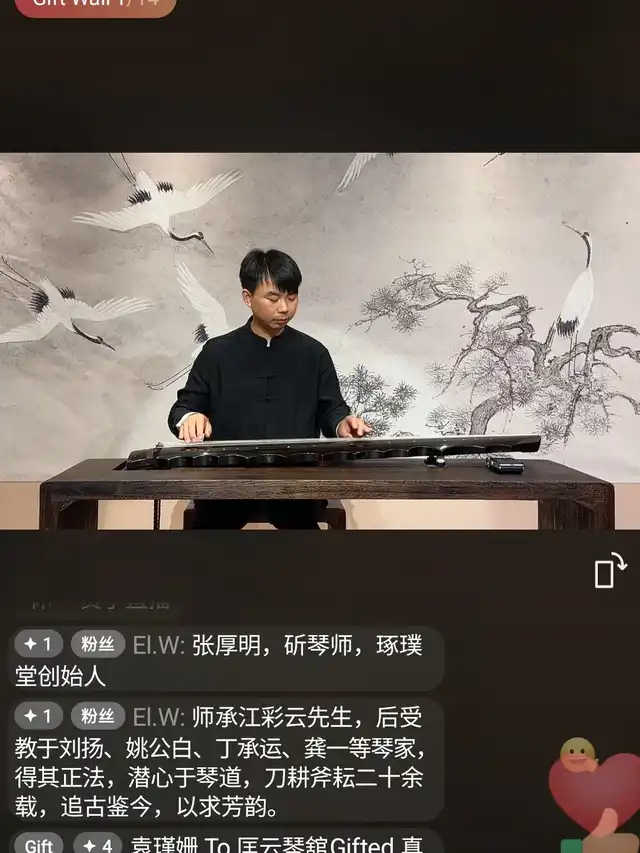This screenshot has width=640, height=853.
Task: Open El.W's comment about 张厚明
Action: (x=226, y=659)
